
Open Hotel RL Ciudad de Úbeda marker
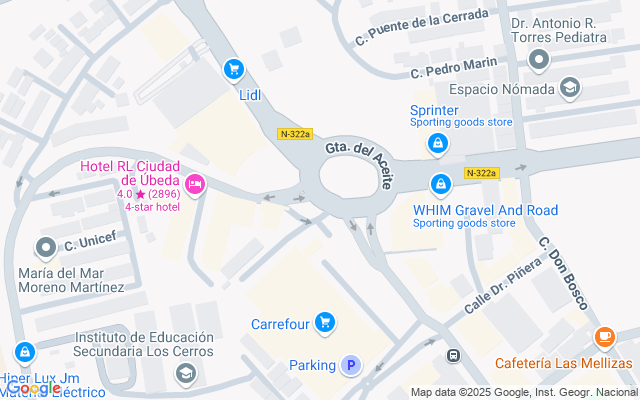point(195,183)
